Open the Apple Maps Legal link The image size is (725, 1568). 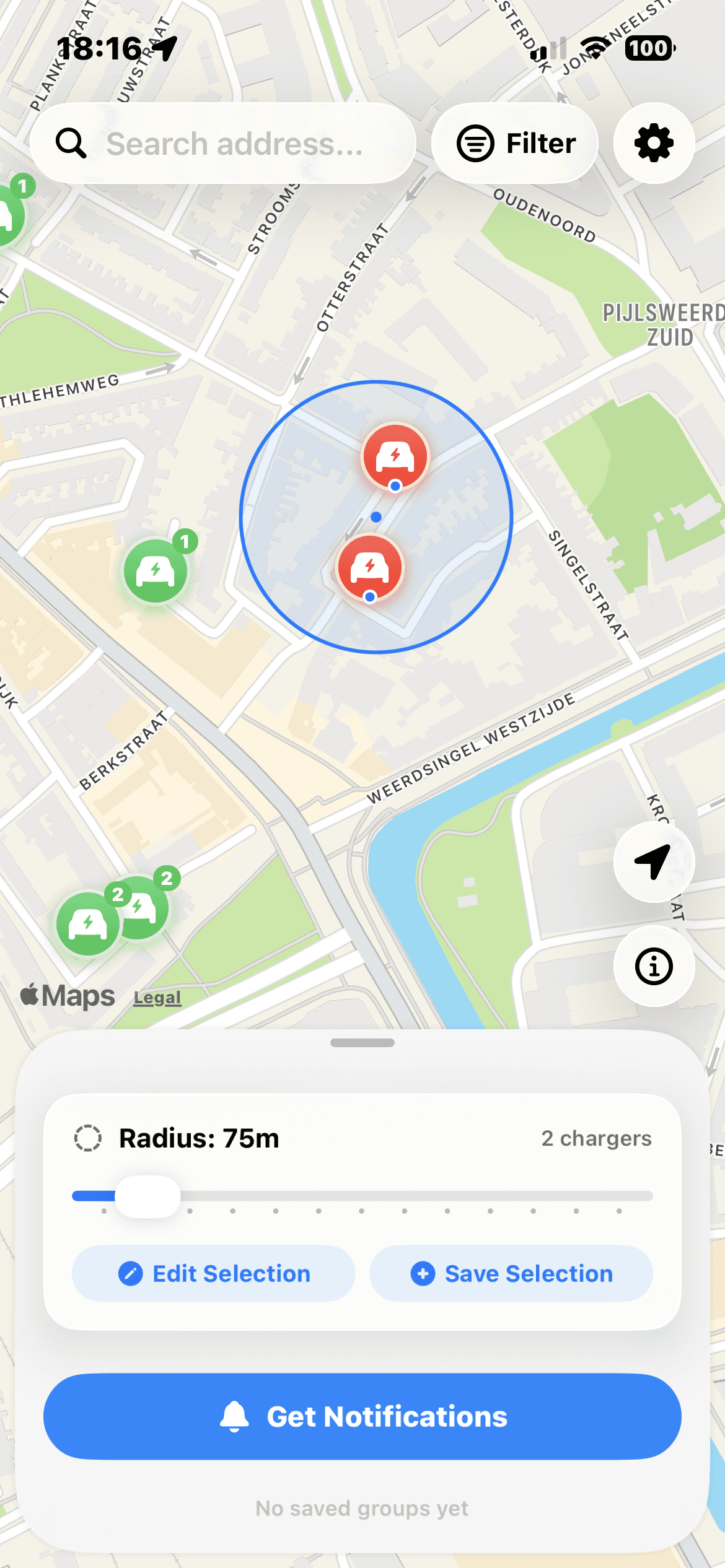pos(157,998)
